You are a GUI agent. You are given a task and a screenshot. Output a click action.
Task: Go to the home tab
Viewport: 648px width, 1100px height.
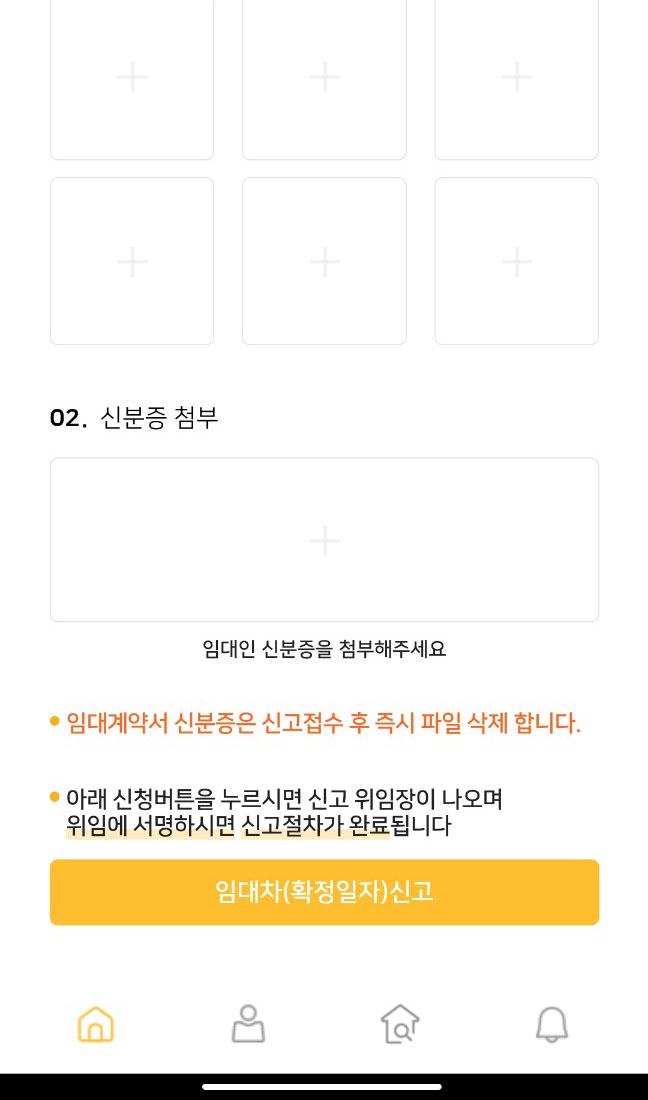[x=96, y=1024]
